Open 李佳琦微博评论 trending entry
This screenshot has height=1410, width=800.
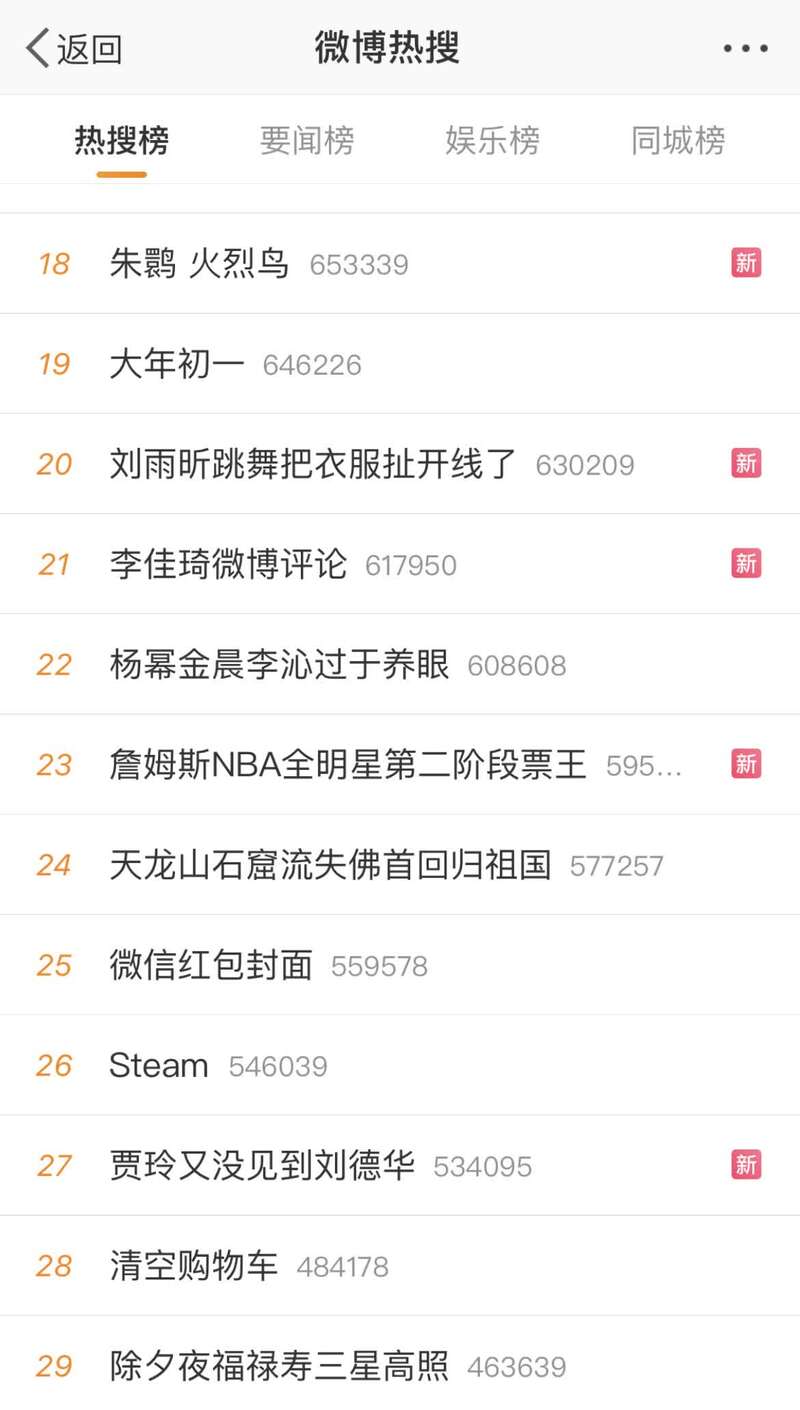click(228, 564)
